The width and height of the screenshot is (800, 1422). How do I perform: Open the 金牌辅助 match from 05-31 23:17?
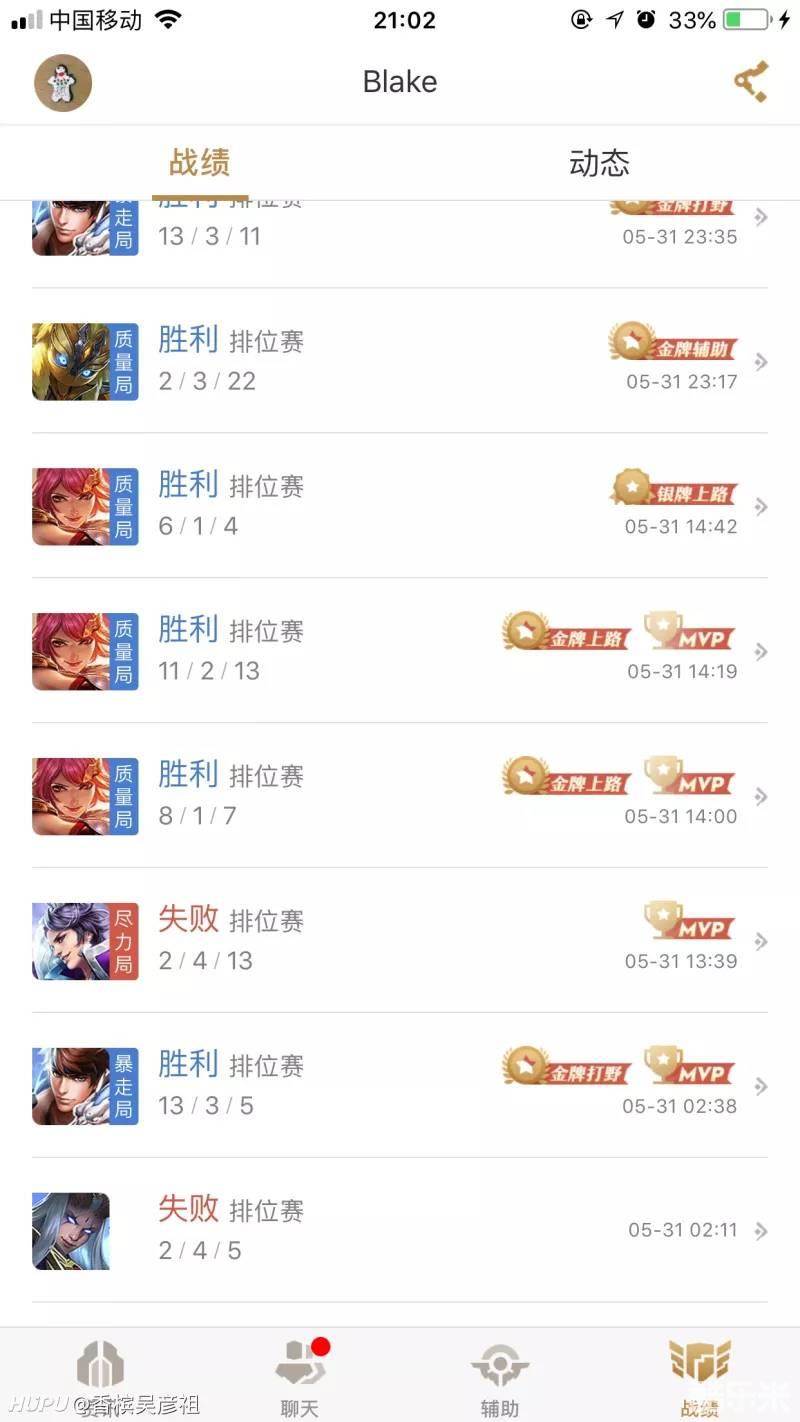point(400,361)
